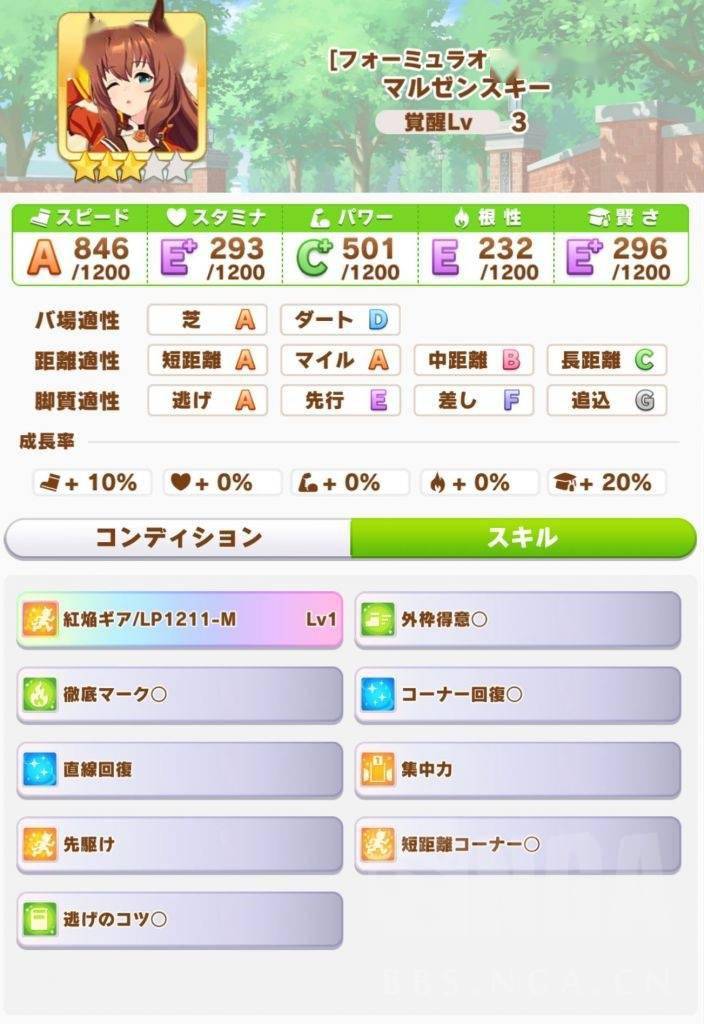Open skill 紅焔ギア/LP1211-M details
Viewport: 704px width, 1024px height.
click(180, 620)
